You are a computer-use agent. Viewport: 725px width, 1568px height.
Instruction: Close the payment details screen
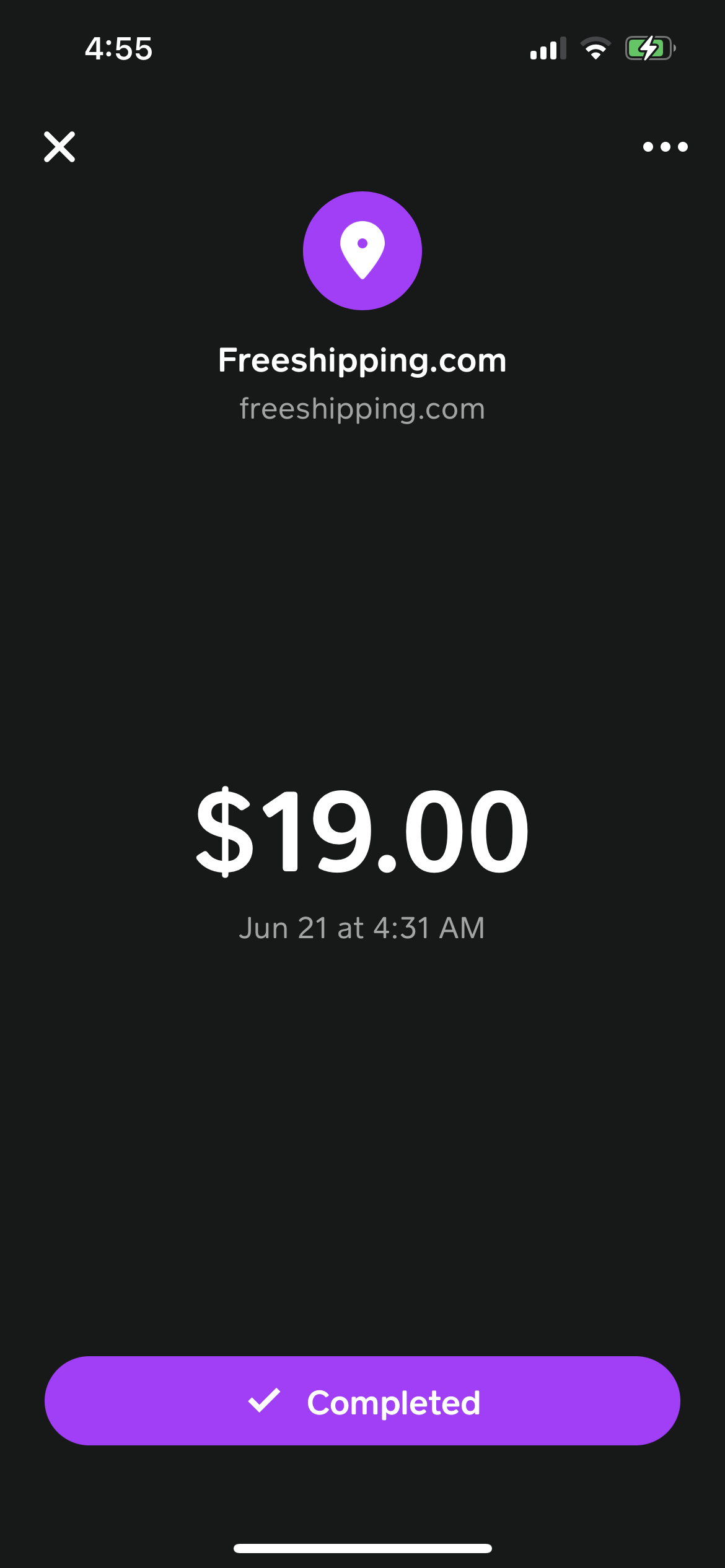pyautogui.click(x=59, y=147)
